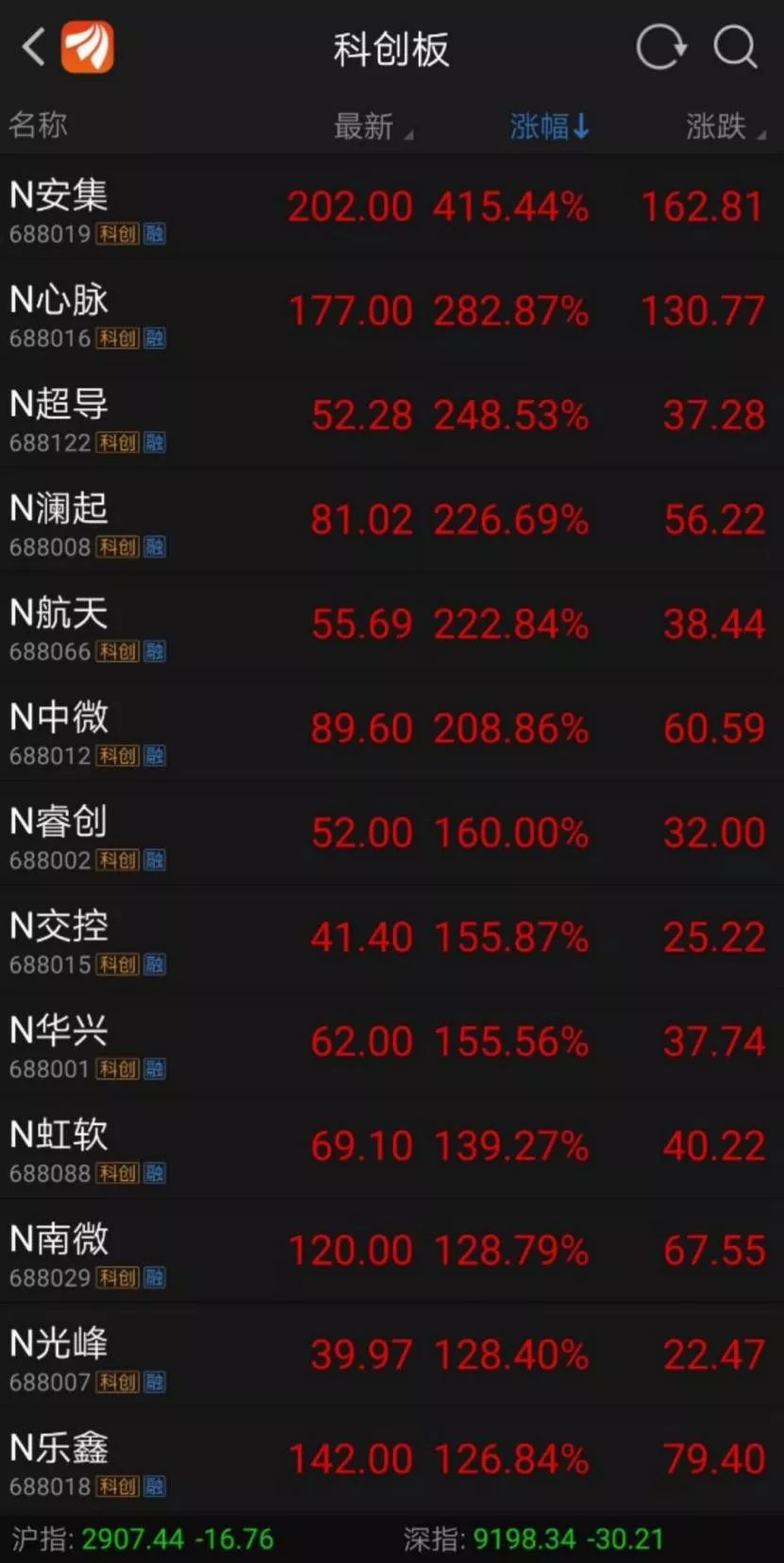
Task: Sort the list by 涨跌 column
Action: coord(725,126)
